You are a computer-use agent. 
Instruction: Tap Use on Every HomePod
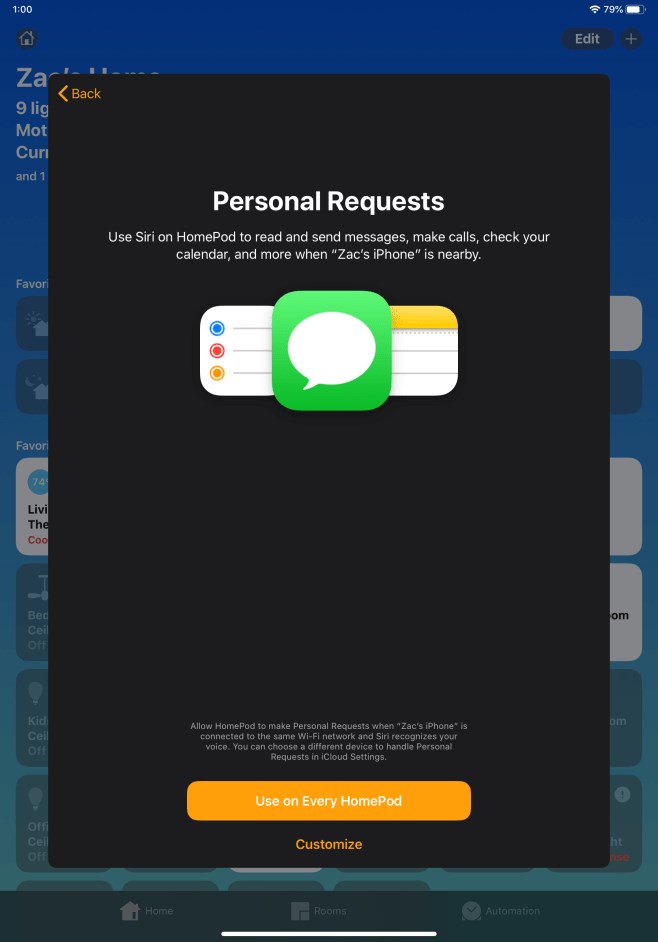(x=328, y=801)
